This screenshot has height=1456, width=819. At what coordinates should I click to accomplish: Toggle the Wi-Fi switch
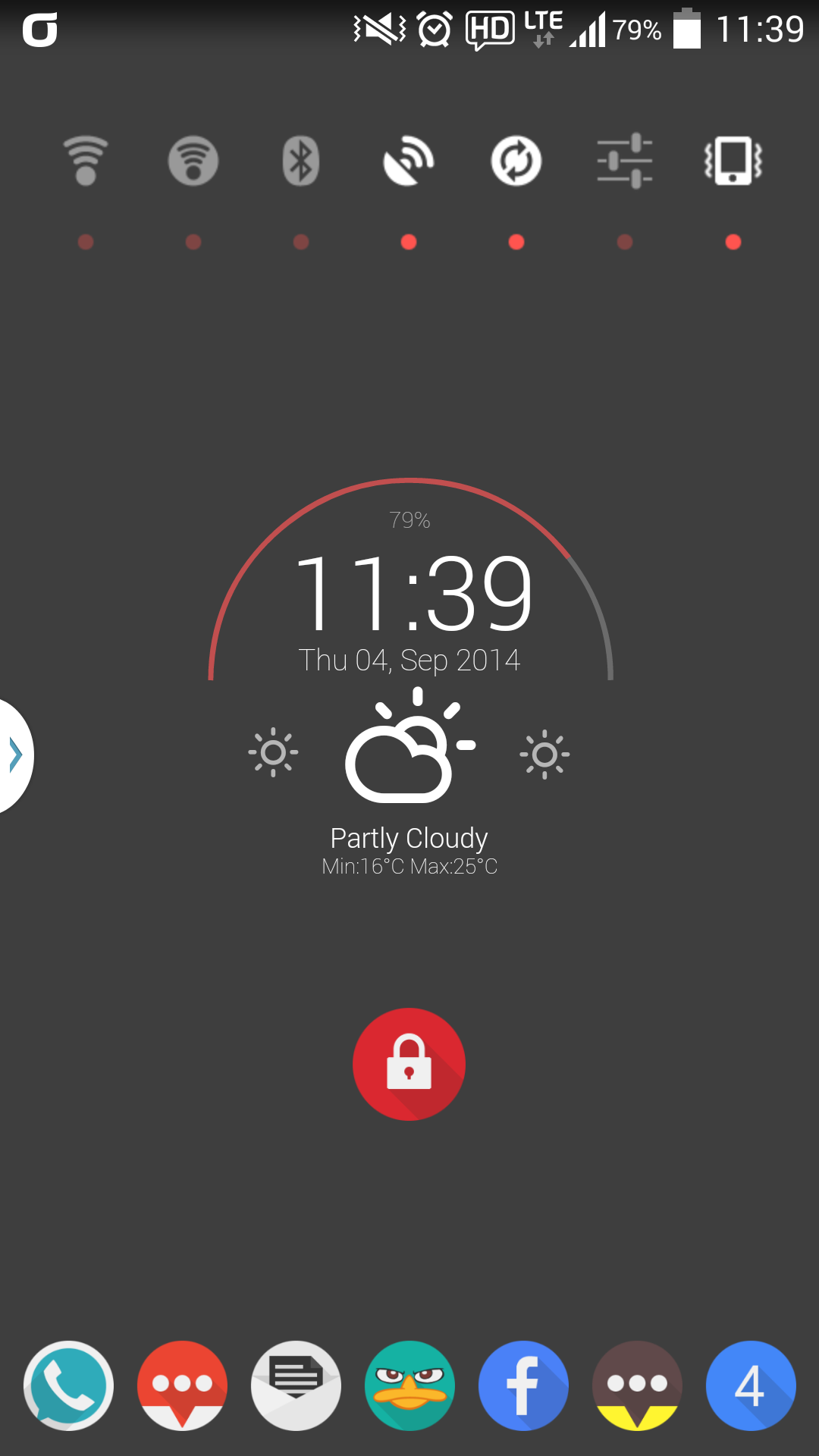coord(86,161)
